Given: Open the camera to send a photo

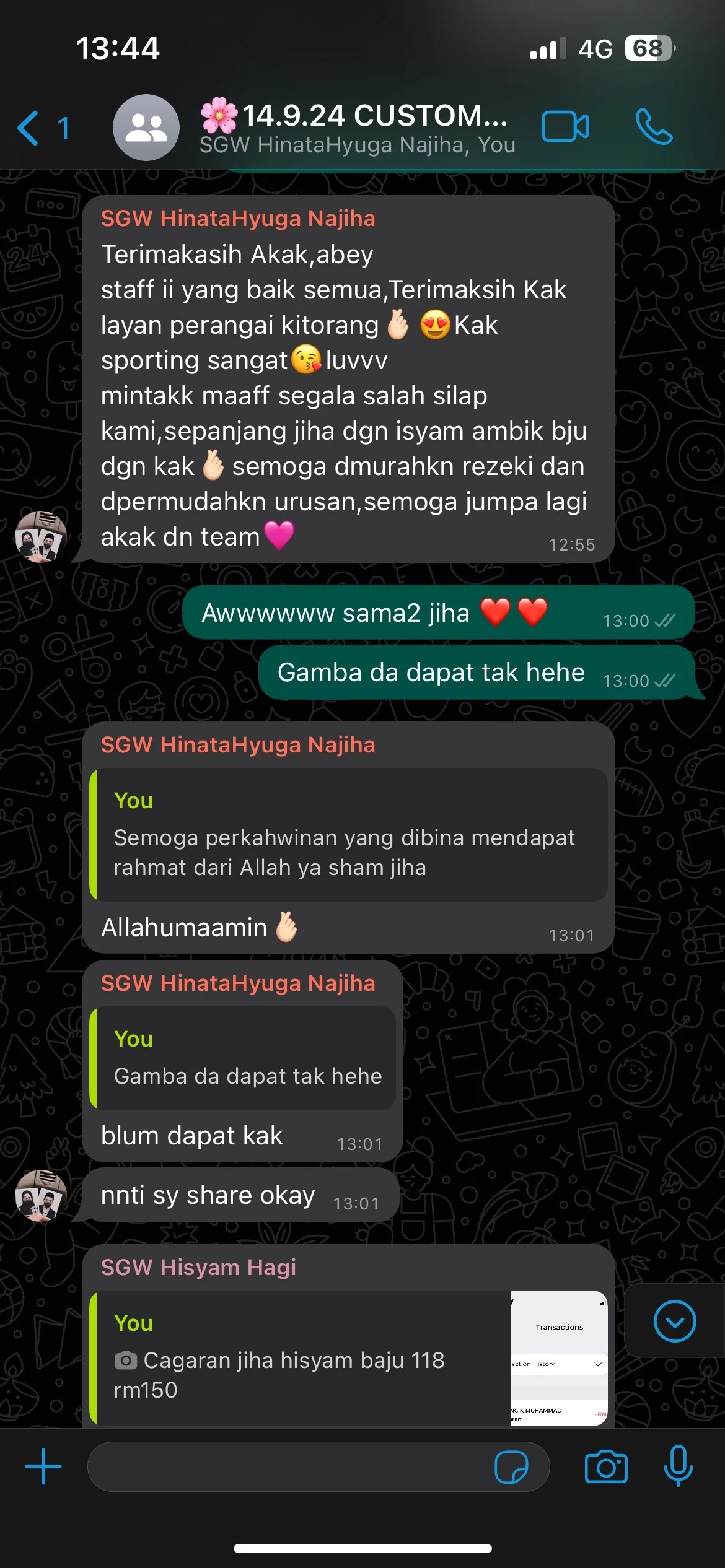Looking at the screenshot, I should 606,1466.
